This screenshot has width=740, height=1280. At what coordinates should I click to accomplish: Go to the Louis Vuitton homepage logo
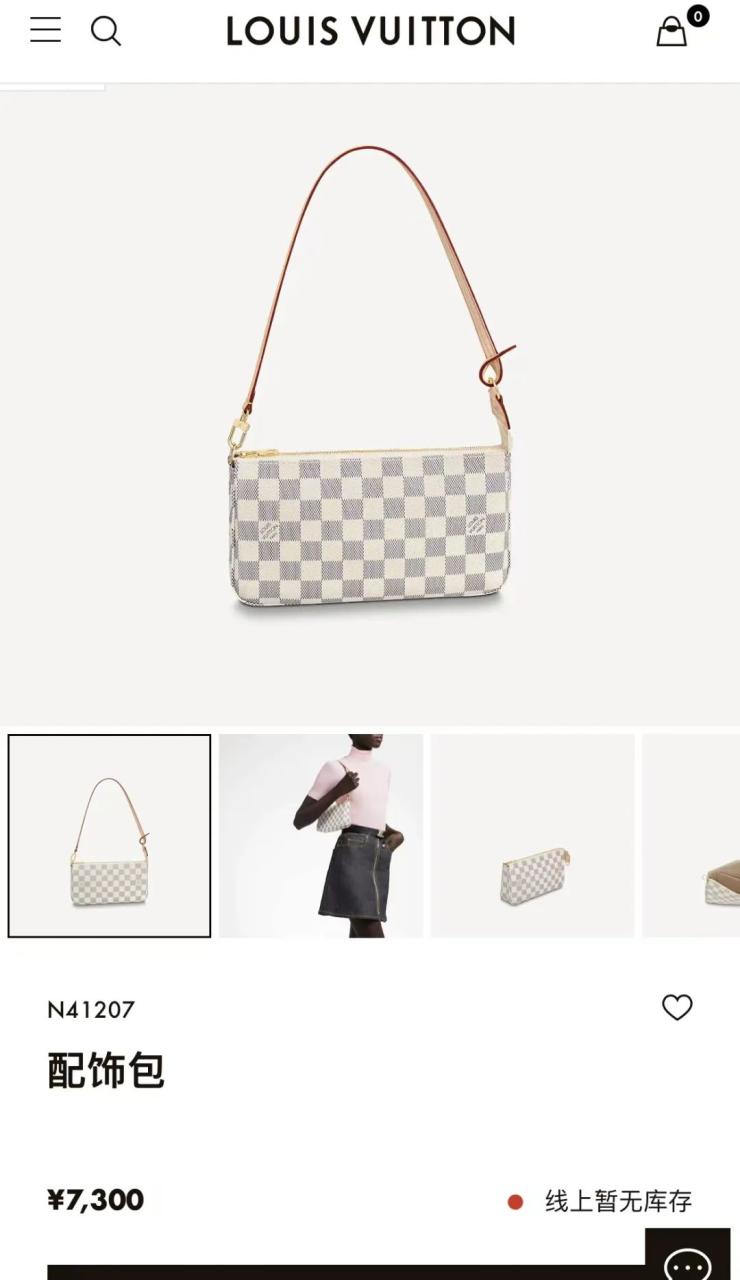[x=370, y=32]
